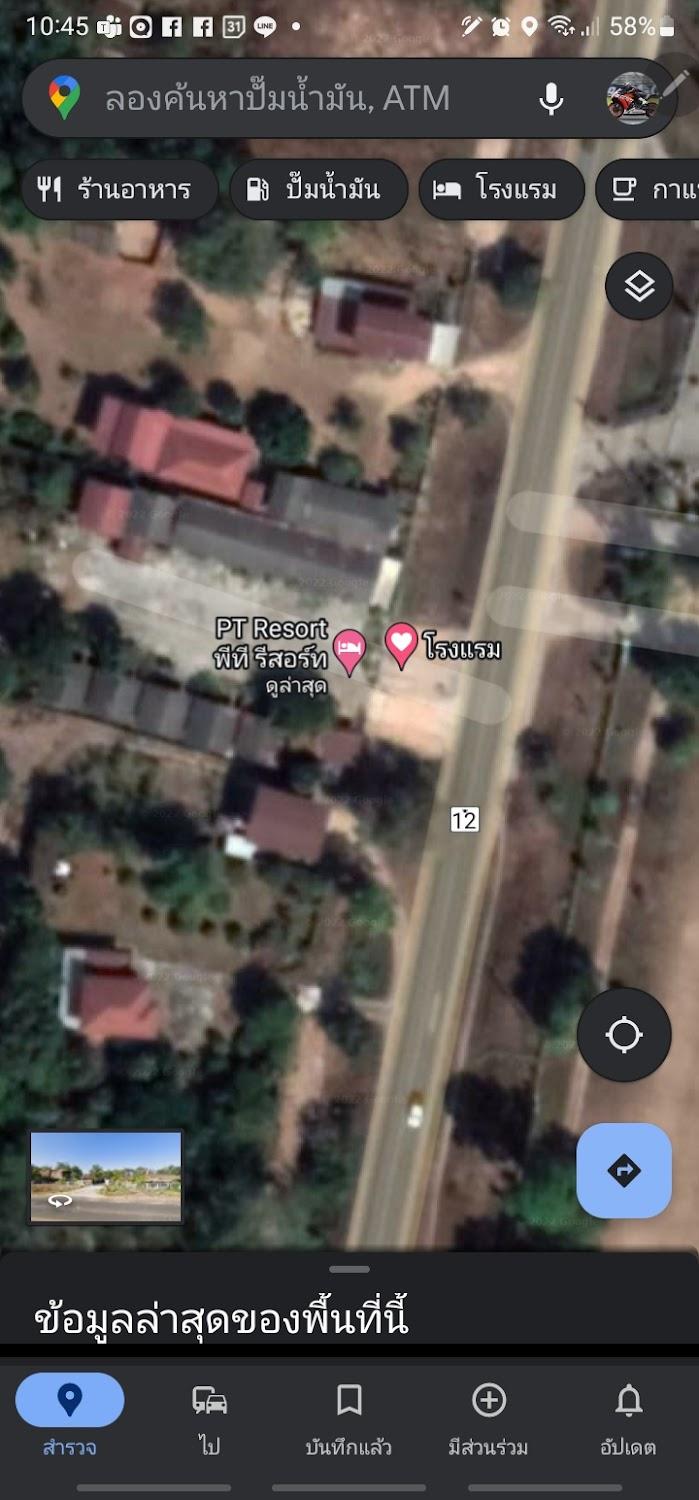This screenshot has height=1500, width=699.
Task: Open the มีส่วนร่วม (Contribute) tab
Action: pos(488,1414)
